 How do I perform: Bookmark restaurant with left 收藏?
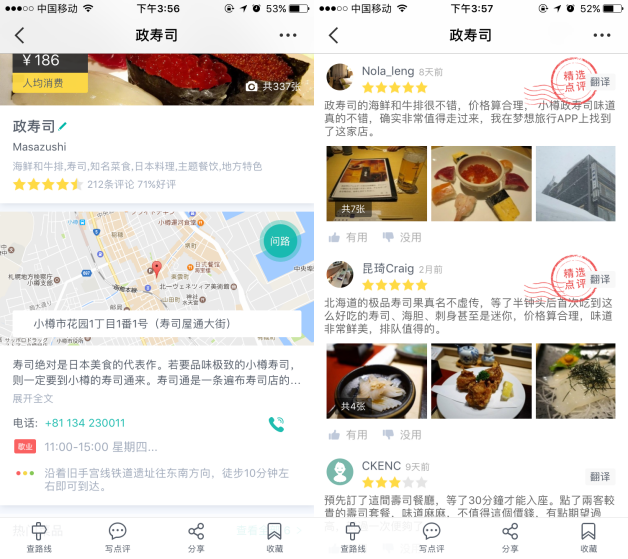274,536
